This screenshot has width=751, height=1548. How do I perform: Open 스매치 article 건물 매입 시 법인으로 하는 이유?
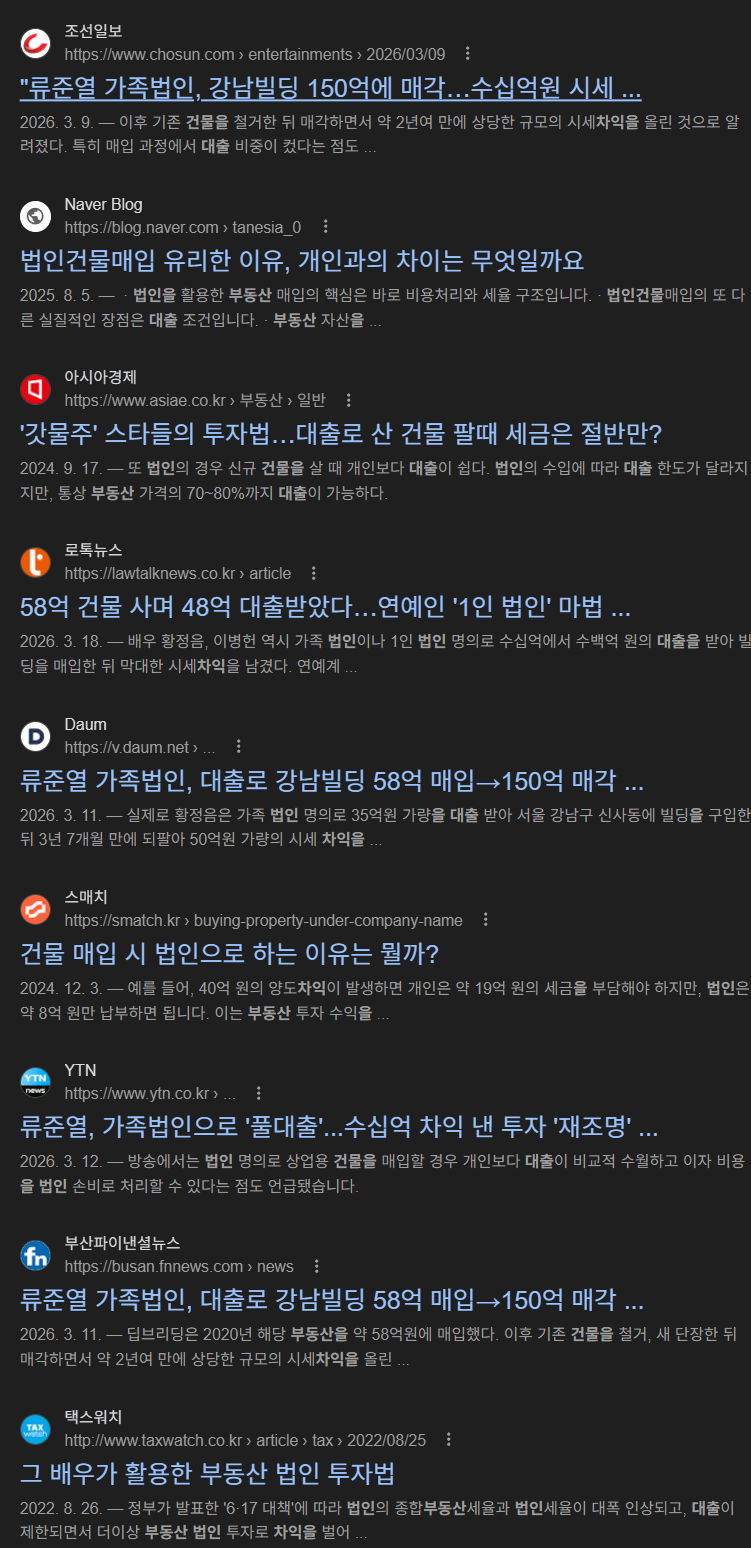pos(230,953)
